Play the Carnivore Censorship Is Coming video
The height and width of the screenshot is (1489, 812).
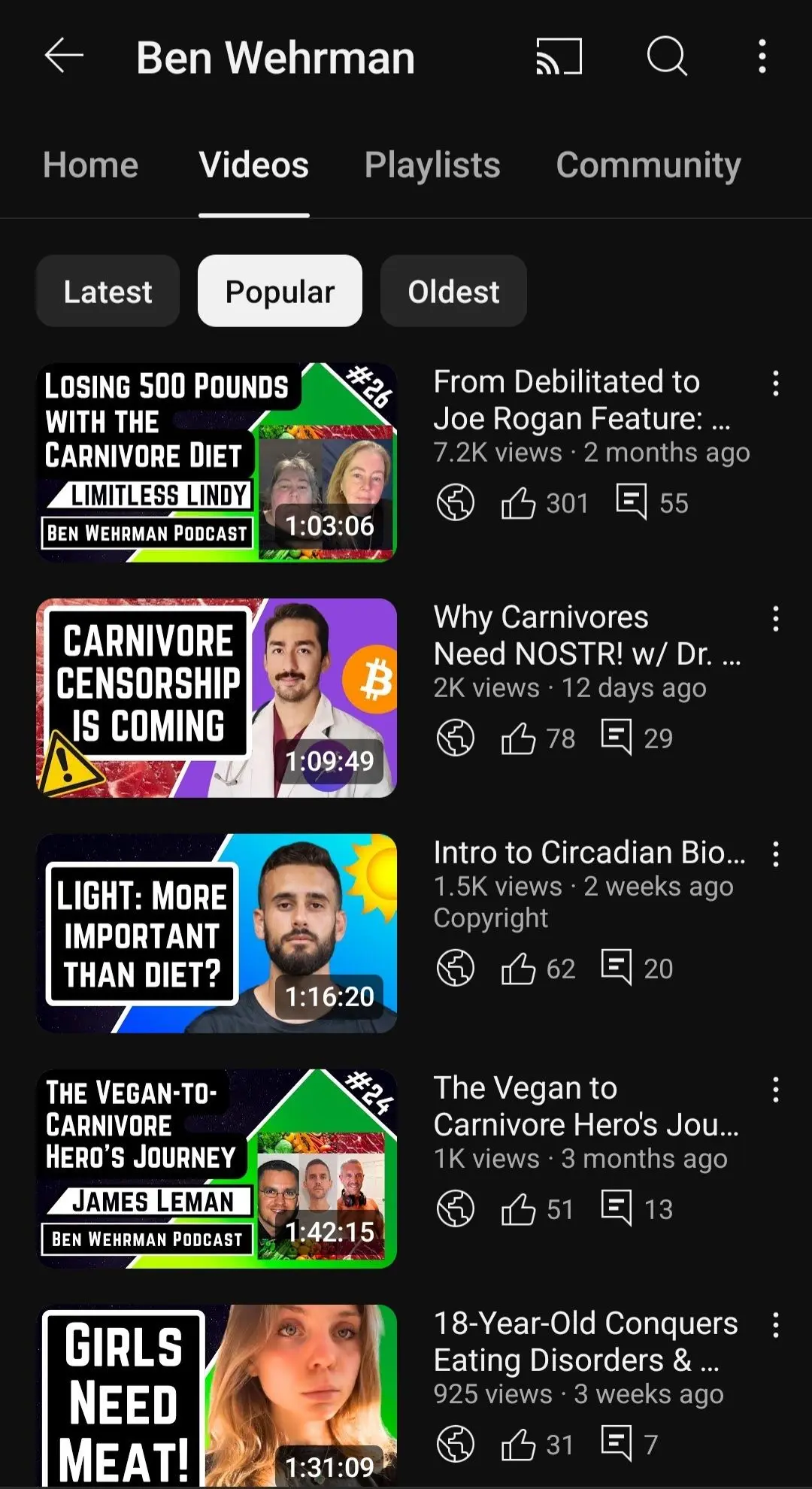[x=217, y=698]
